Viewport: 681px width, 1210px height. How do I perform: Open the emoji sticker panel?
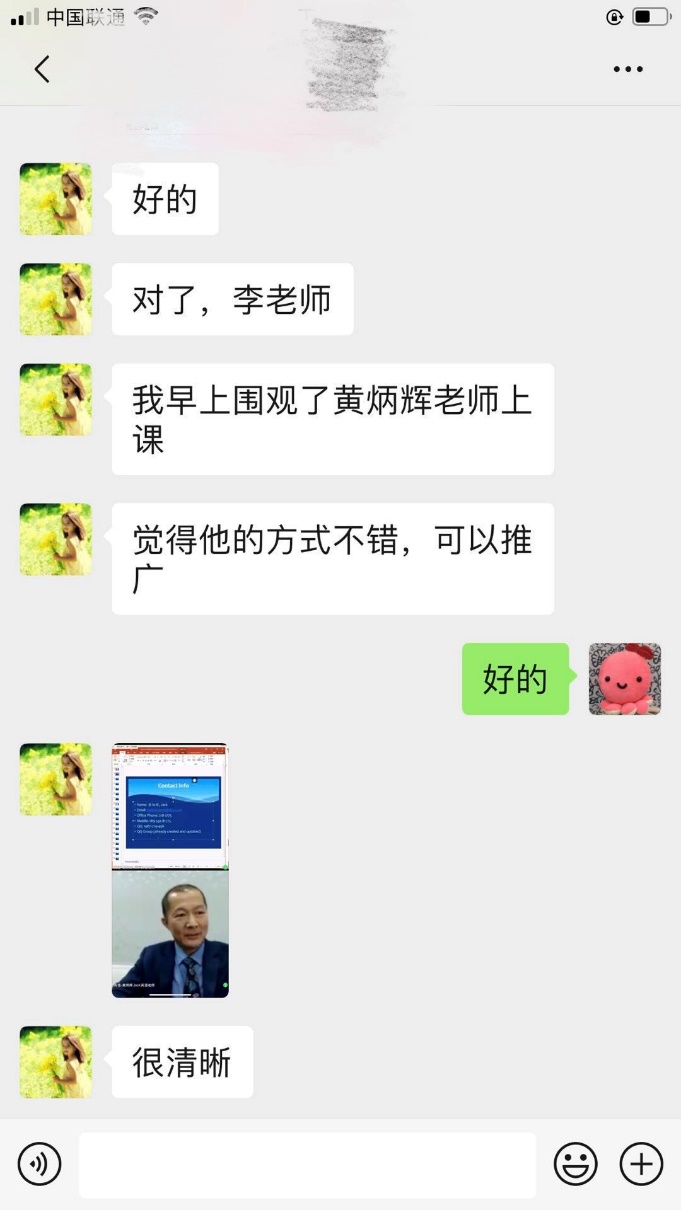point(575,1164)
